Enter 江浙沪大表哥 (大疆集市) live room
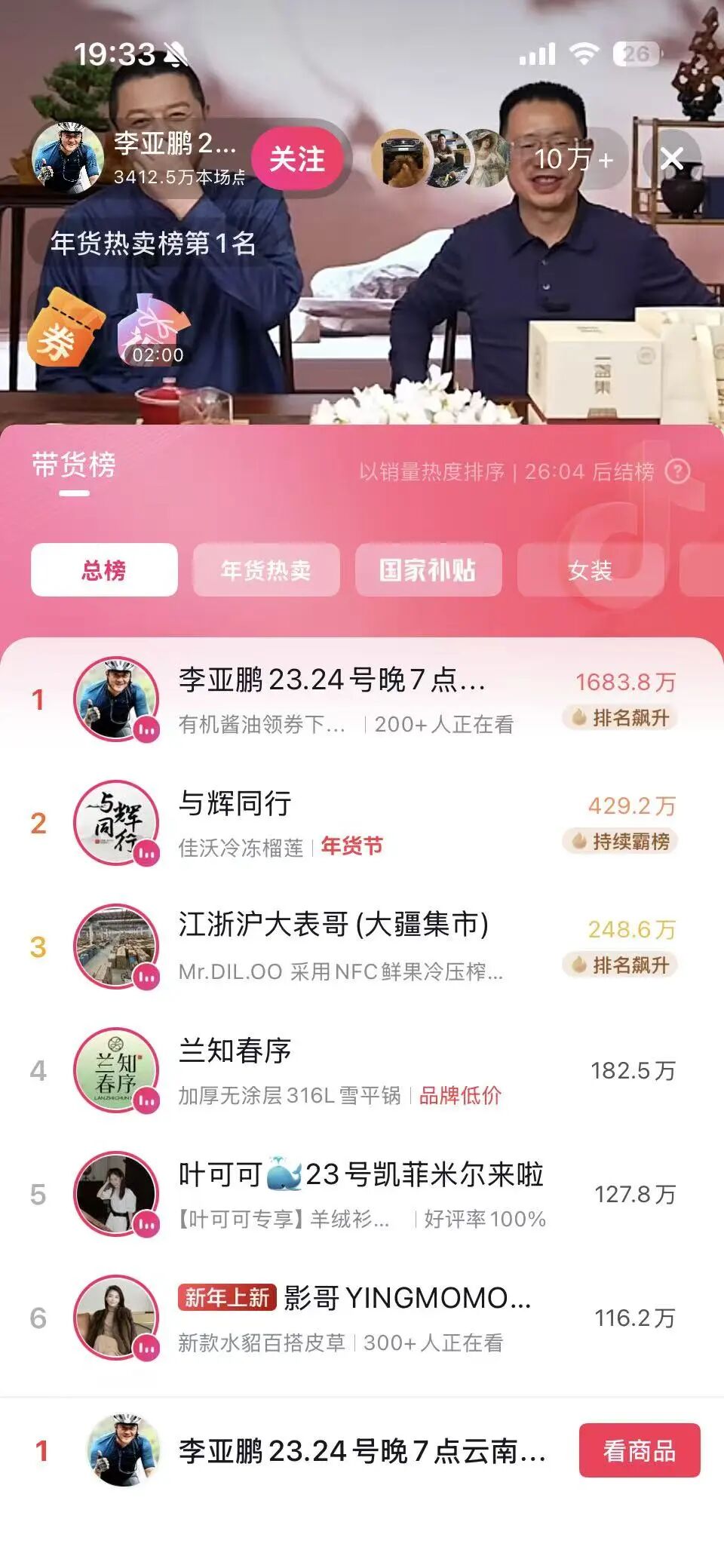Screen dimensions: 724x1568 coord(332,947)
